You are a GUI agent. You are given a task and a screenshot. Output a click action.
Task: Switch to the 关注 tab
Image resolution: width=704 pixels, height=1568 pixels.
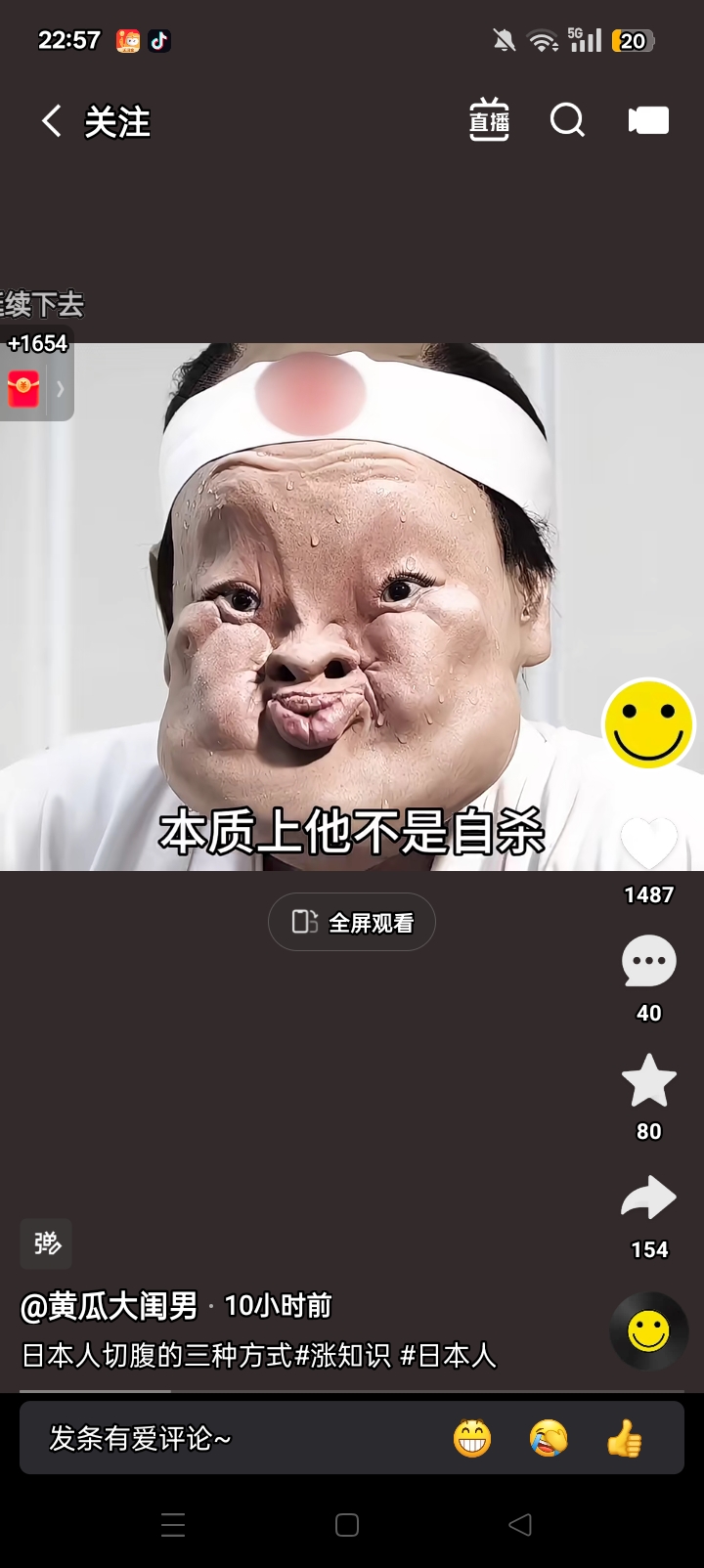[x=117, y=120]
